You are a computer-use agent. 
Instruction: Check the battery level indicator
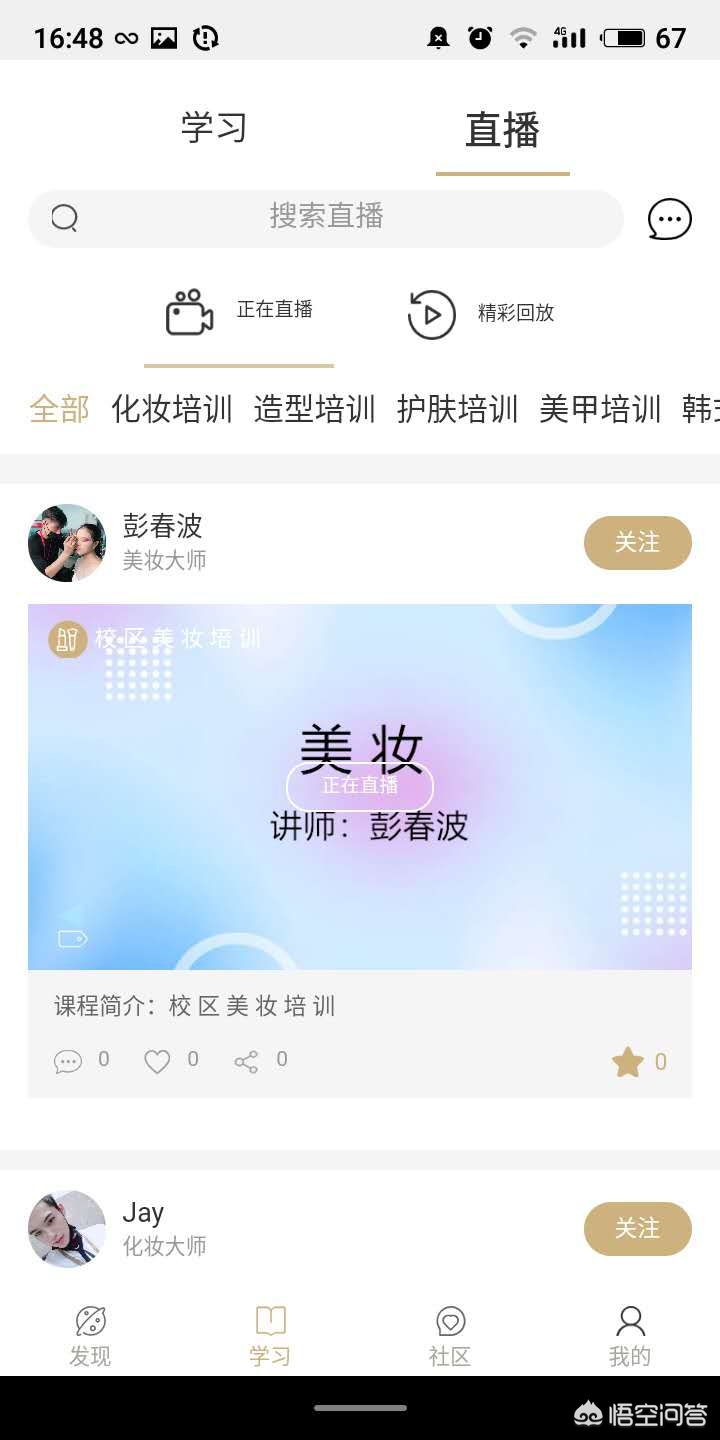625,37
